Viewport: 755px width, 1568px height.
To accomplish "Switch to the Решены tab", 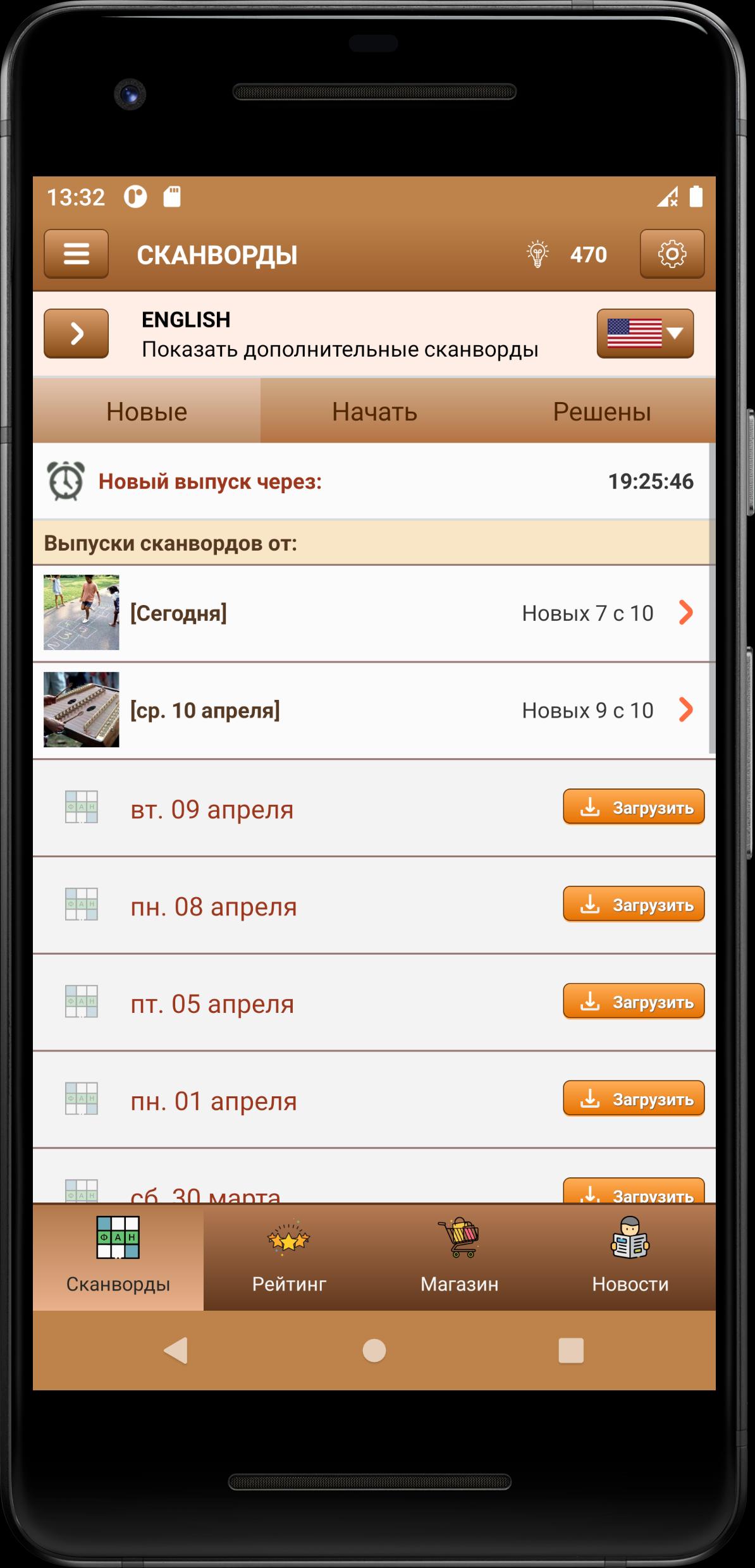I will coord(602,411).
